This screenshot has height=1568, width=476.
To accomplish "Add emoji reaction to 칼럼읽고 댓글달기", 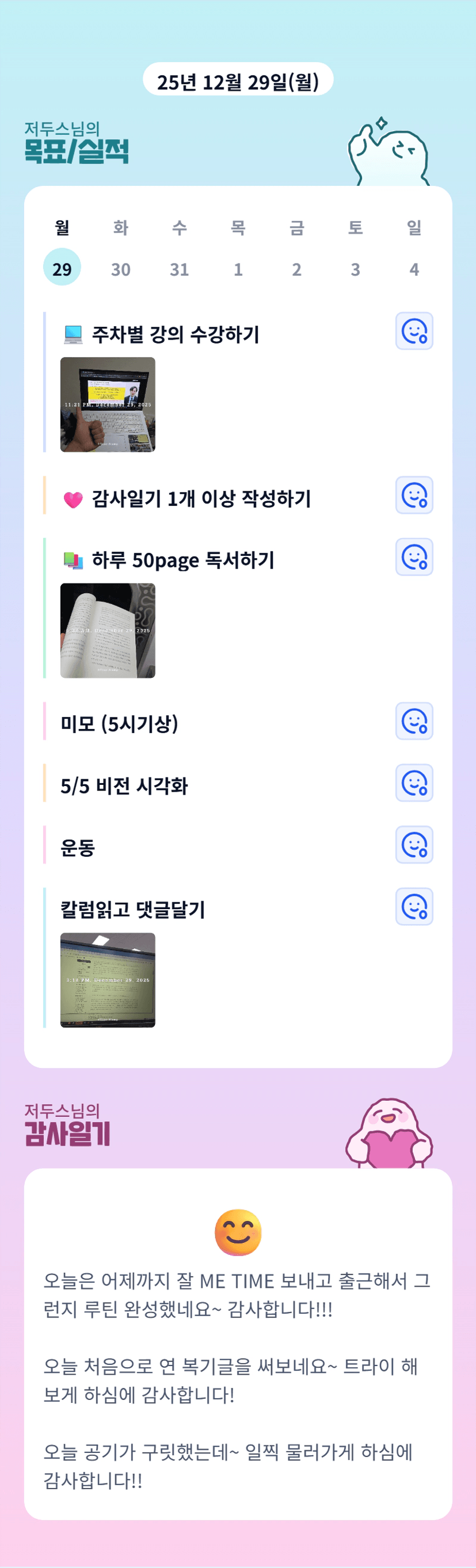I will click(414, 907).
